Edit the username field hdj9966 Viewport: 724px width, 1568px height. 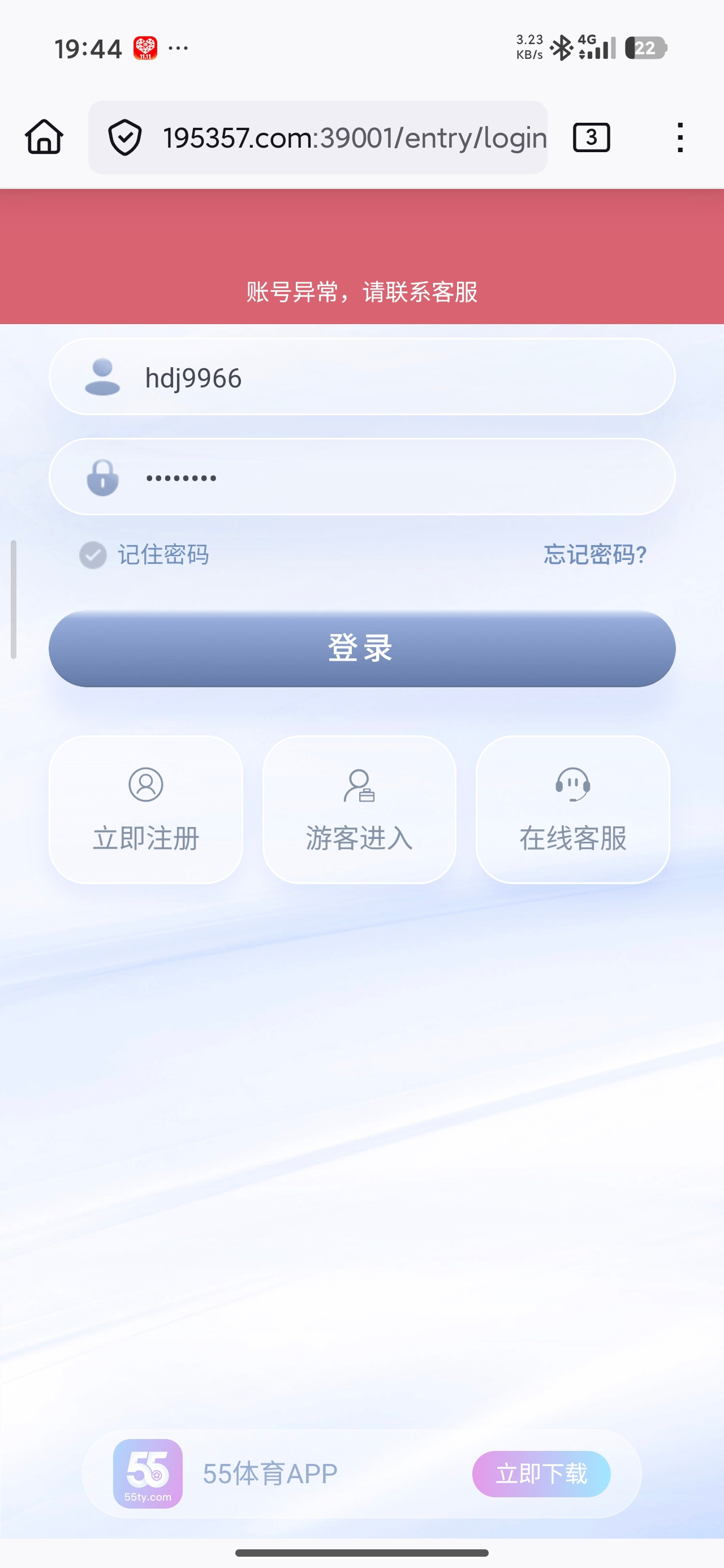[390, 377]
